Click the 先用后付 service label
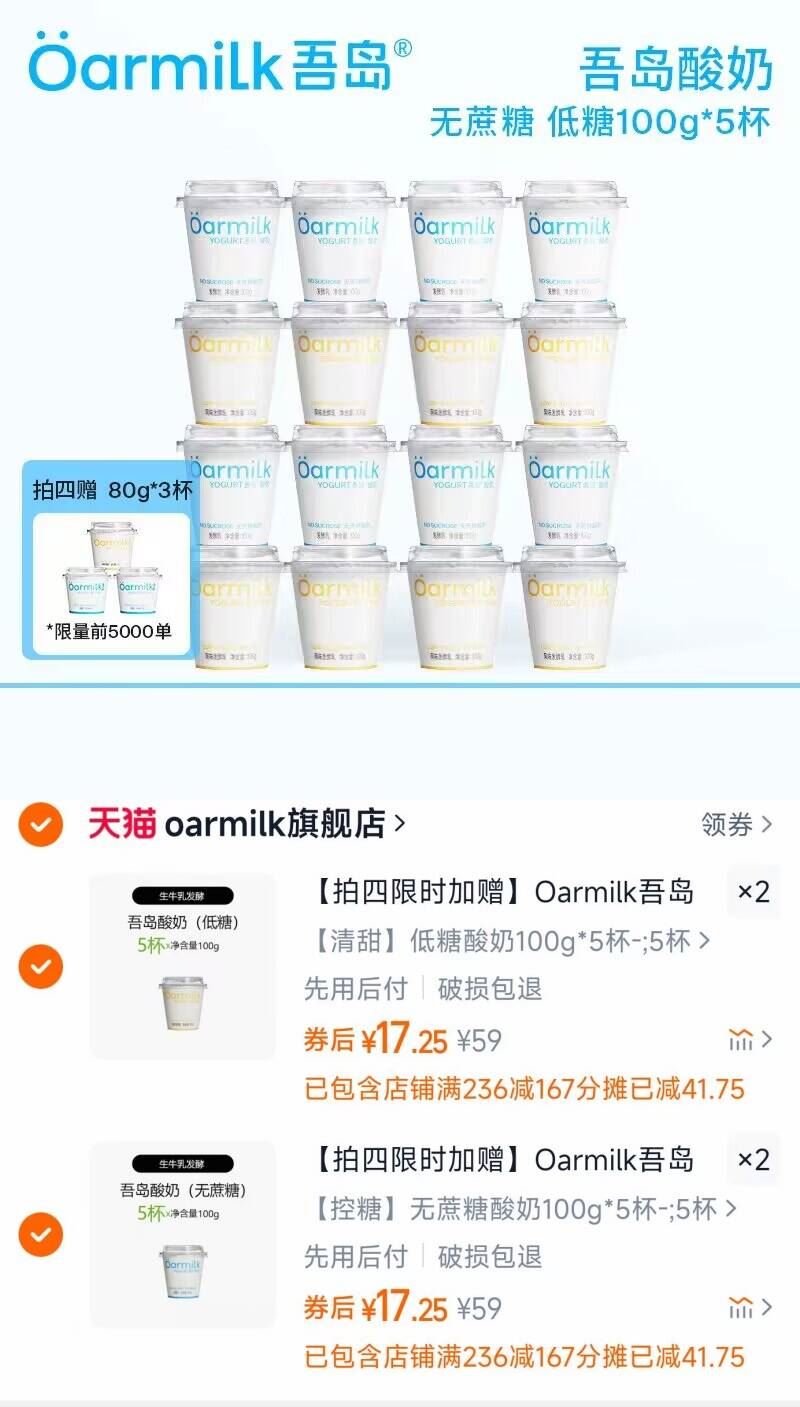Image resolution: width=800 pixels, height=1407 pixels. 355,987
